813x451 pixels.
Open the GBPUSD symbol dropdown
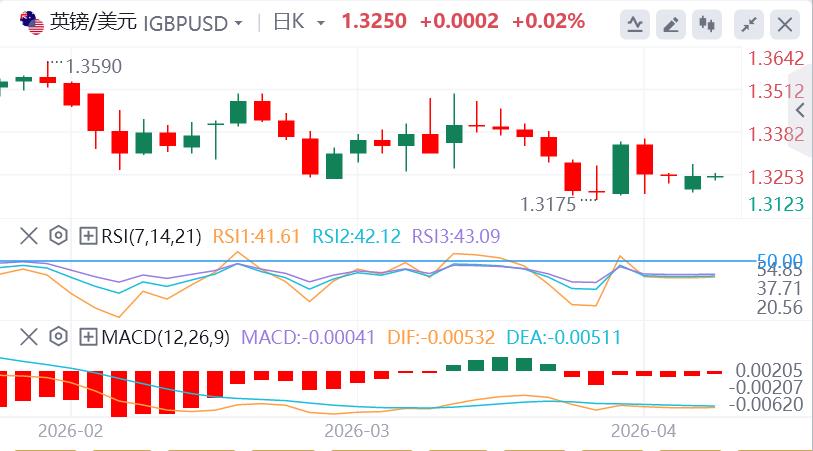[x=238, y=23]
